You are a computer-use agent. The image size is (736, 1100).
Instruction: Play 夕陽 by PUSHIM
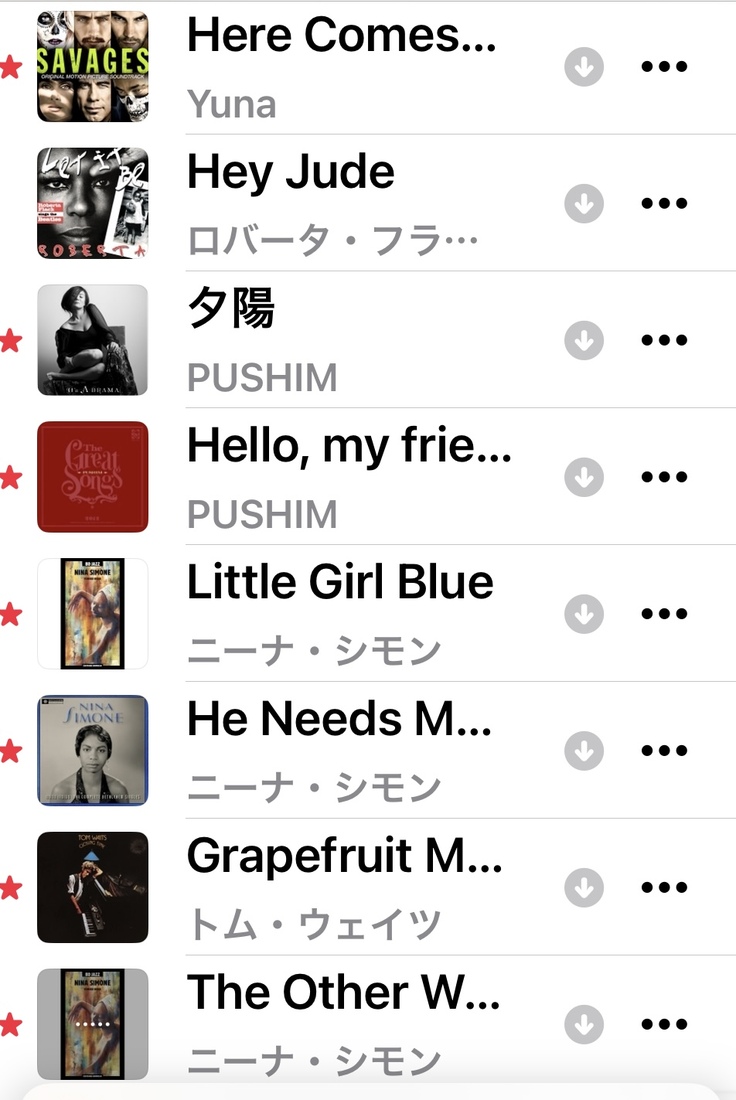click(x=231, y=311)
